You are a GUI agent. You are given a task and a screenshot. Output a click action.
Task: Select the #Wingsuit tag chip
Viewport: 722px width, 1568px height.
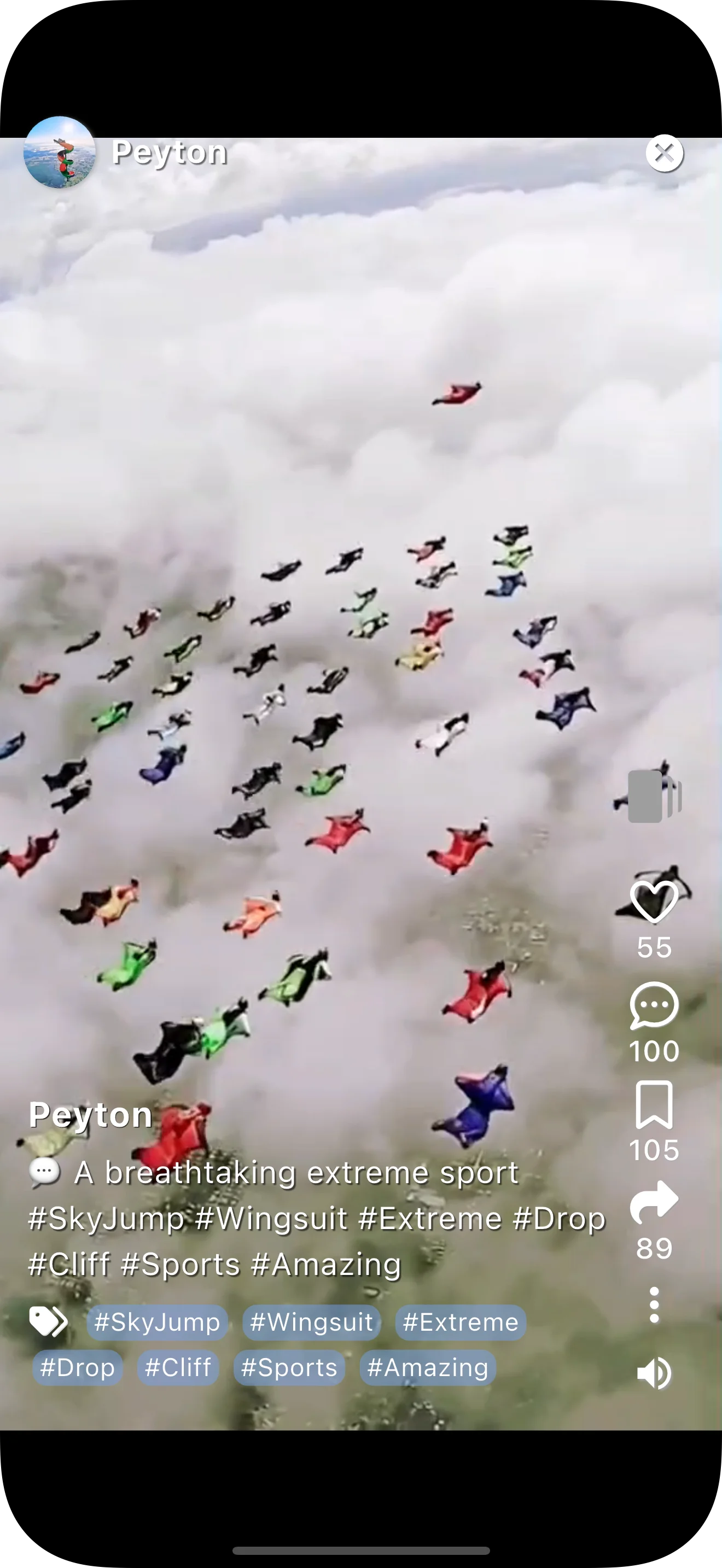(311, 1322)
